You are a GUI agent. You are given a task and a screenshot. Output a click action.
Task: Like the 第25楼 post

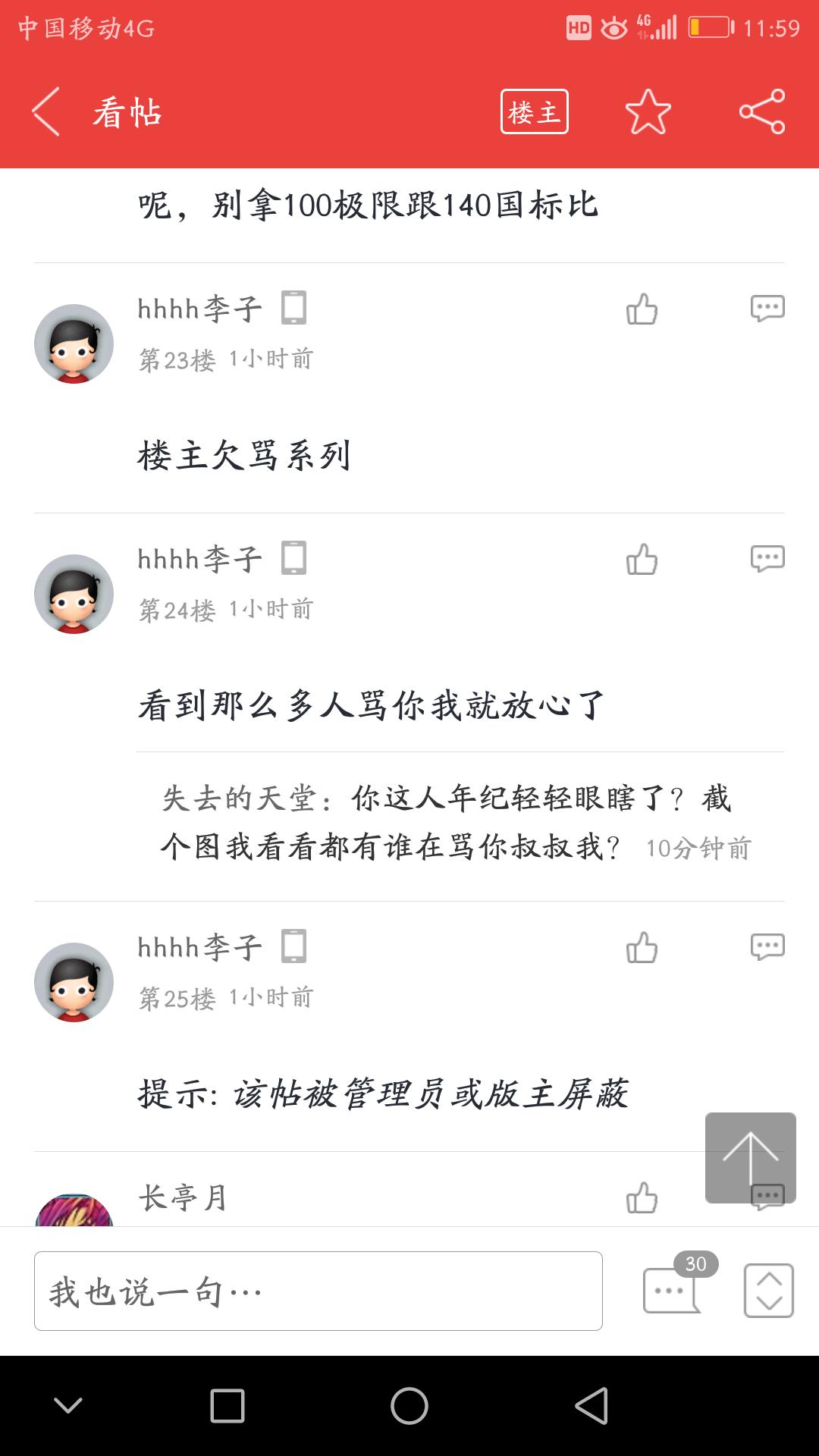click(642, 948)
